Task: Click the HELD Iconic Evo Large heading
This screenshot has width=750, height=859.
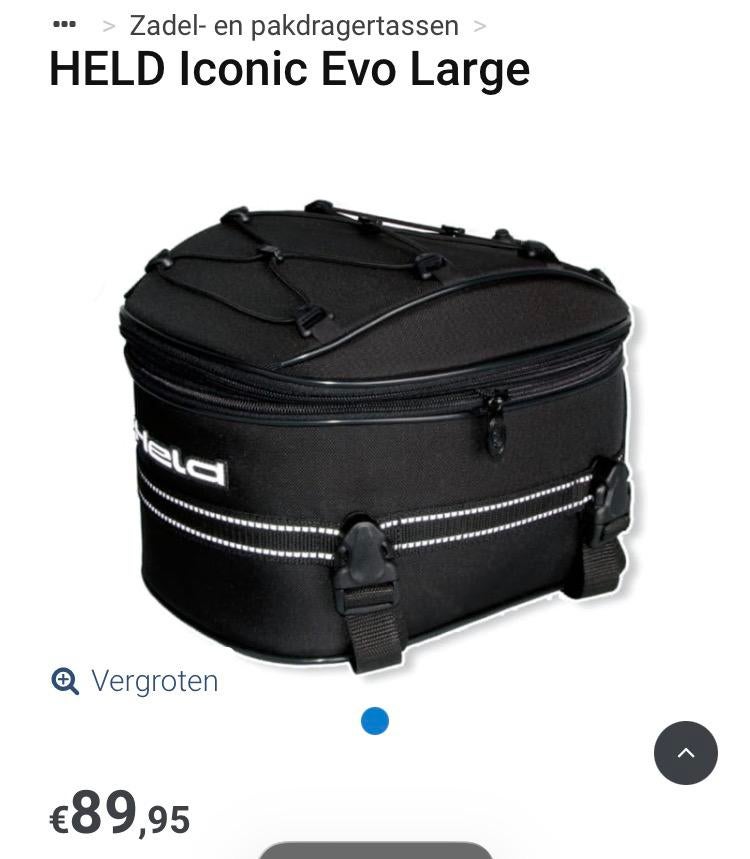Action: [289, 69]
